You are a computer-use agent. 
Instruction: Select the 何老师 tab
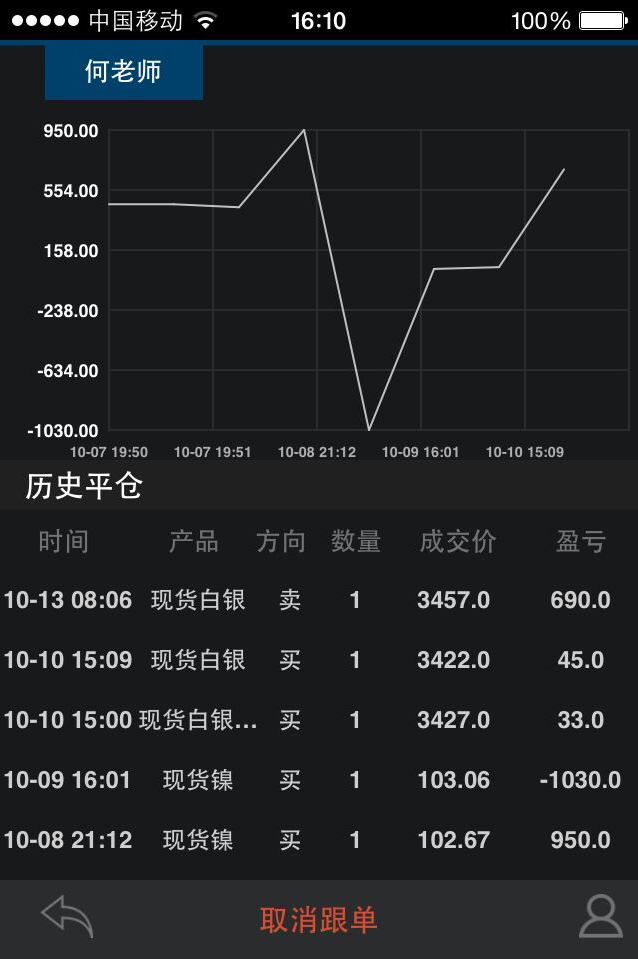point(124,72)
